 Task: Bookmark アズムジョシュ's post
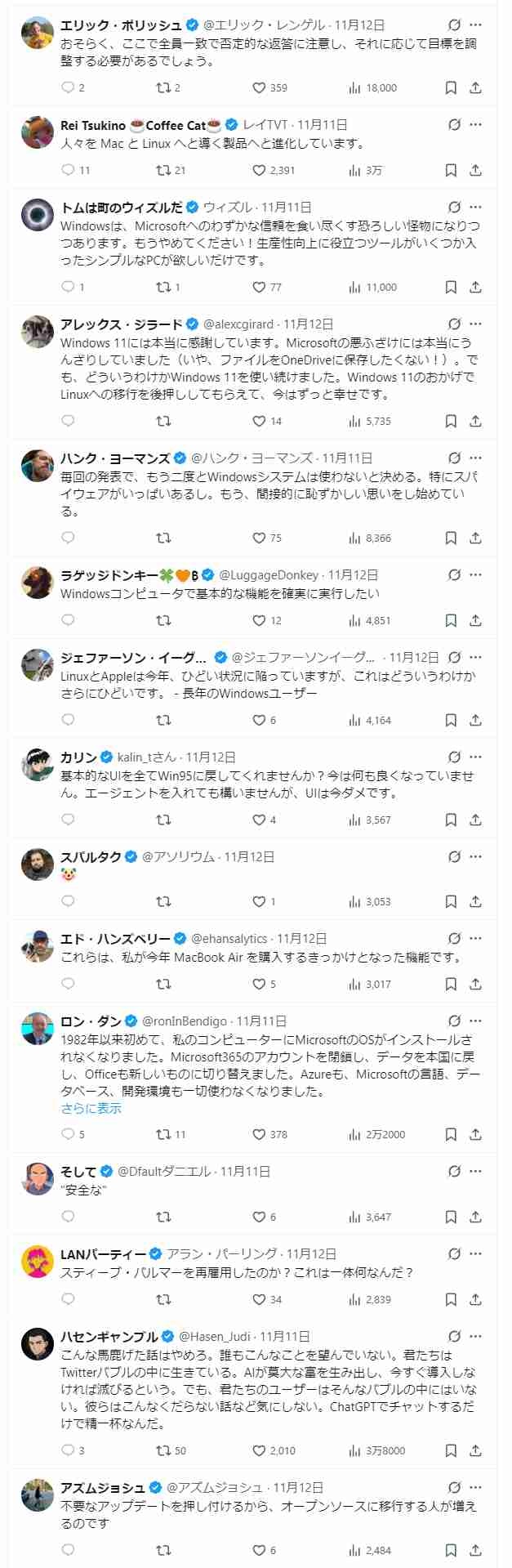pos(451,1550)
